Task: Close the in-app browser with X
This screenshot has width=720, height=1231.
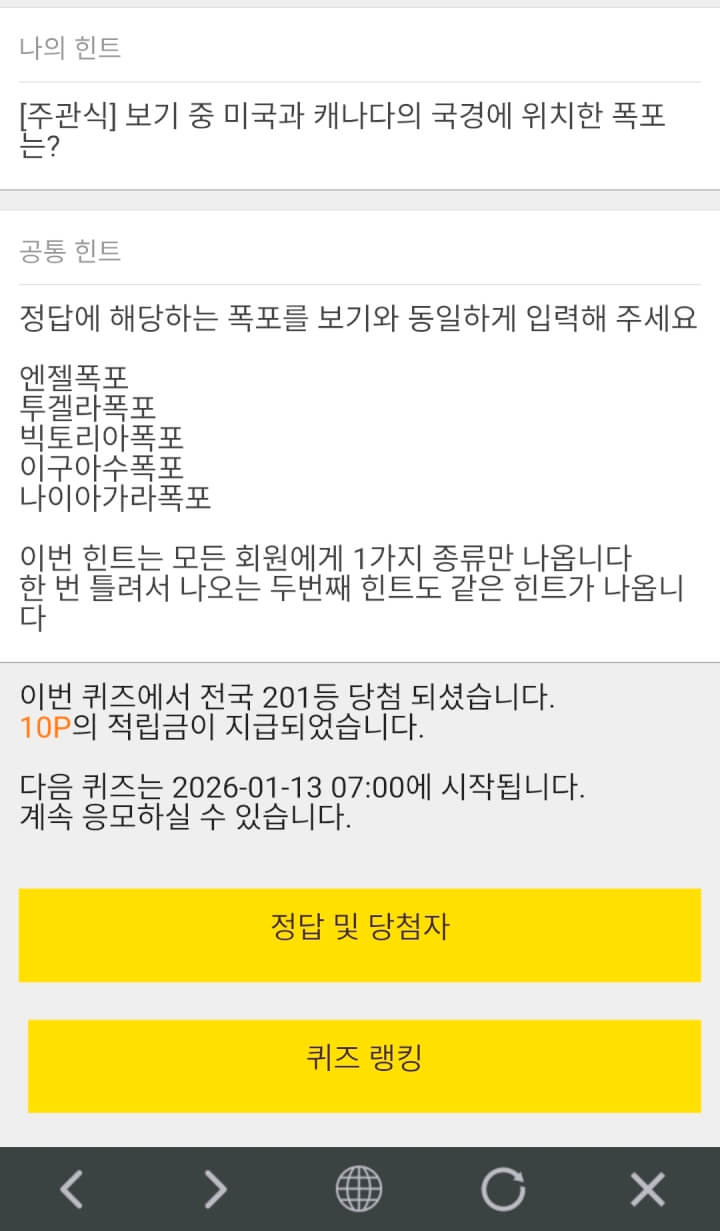Action: point(647,1189)
